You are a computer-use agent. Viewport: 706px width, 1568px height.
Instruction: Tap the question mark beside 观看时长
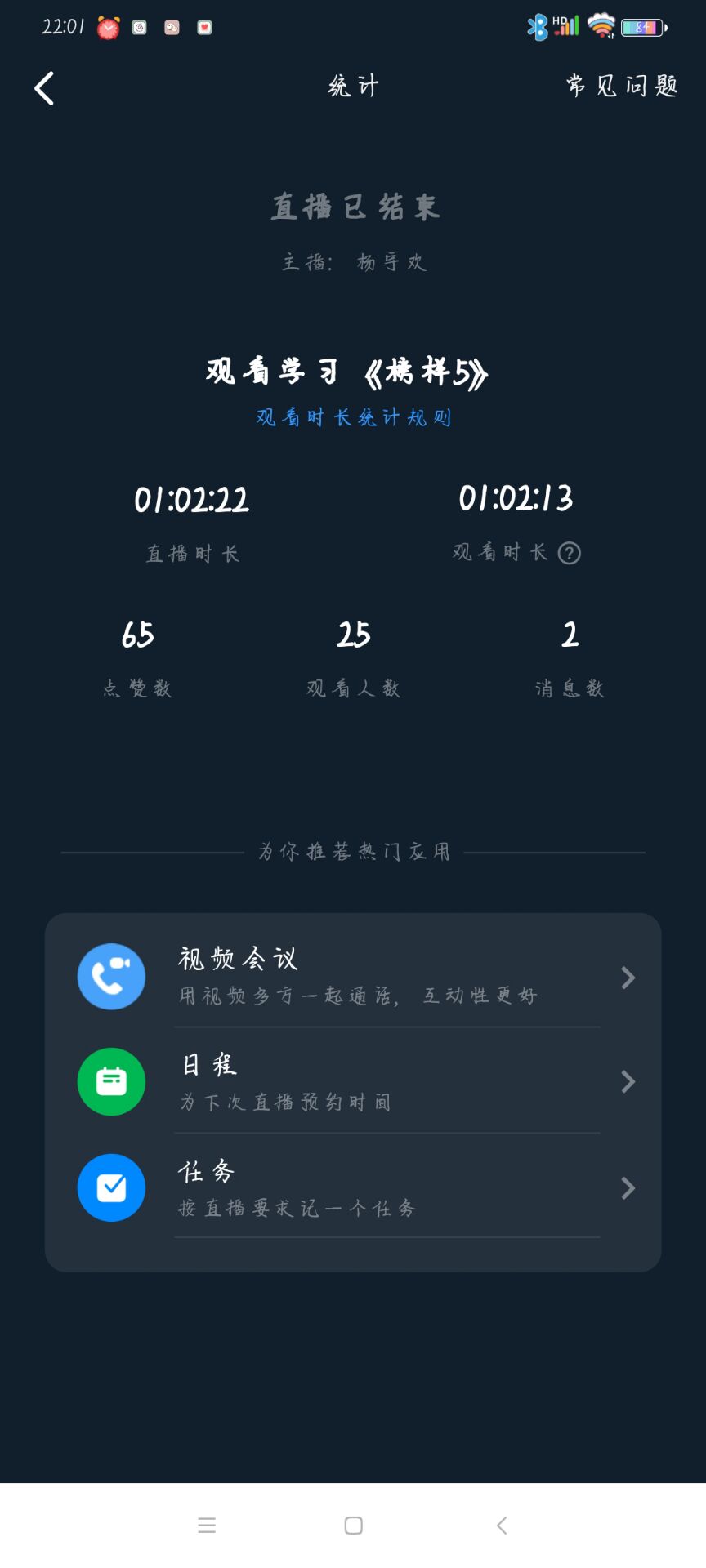(x=570, y=553)
